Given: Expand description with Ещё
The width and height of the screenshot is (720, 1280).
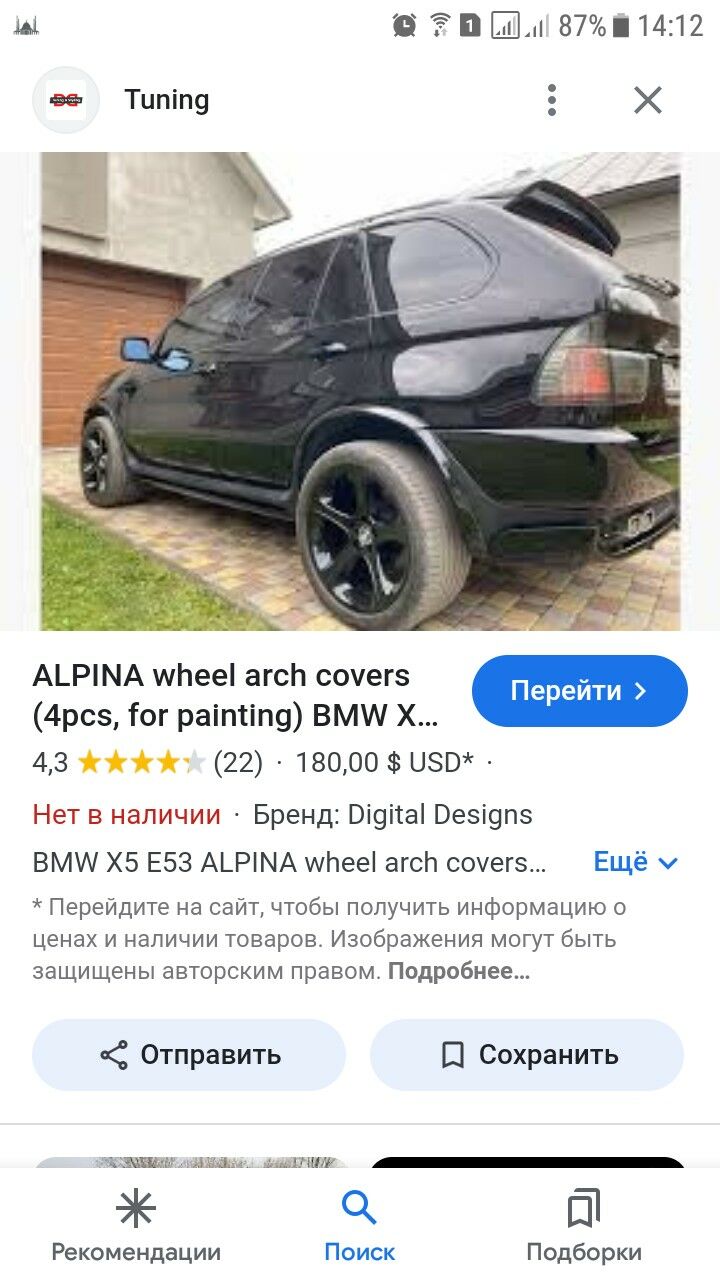Looking at the screenshot, I should click(x=636, y=862).
